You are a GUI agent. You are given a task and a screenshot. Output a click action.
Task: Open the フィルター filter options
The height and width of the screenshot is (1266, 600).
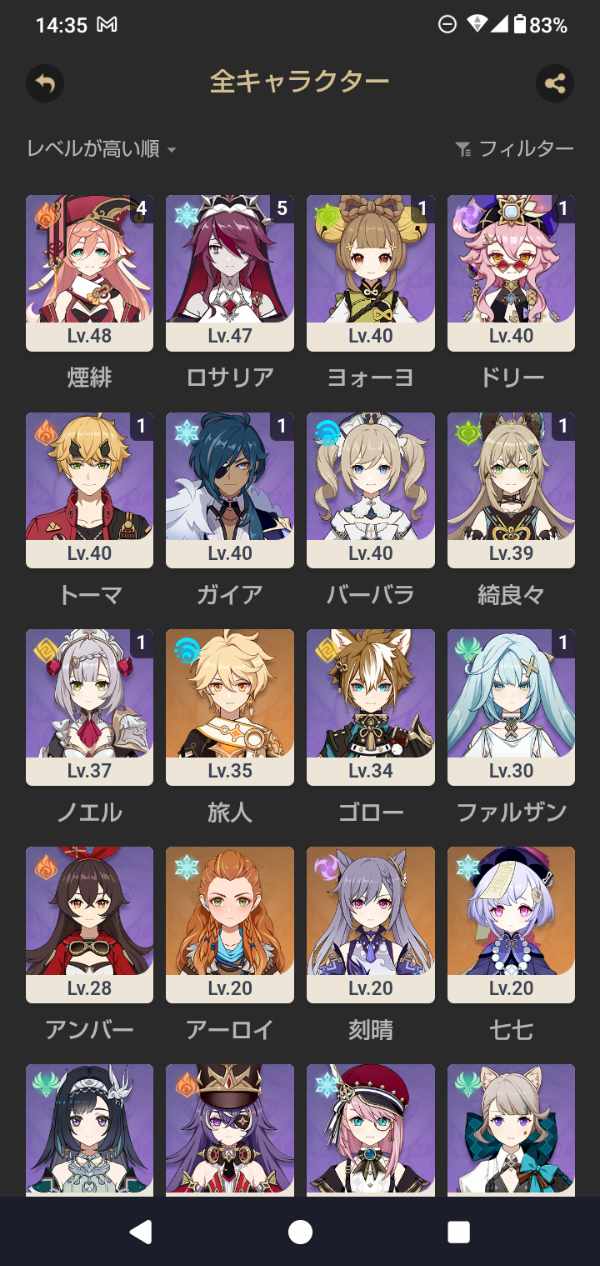point(515,149)
